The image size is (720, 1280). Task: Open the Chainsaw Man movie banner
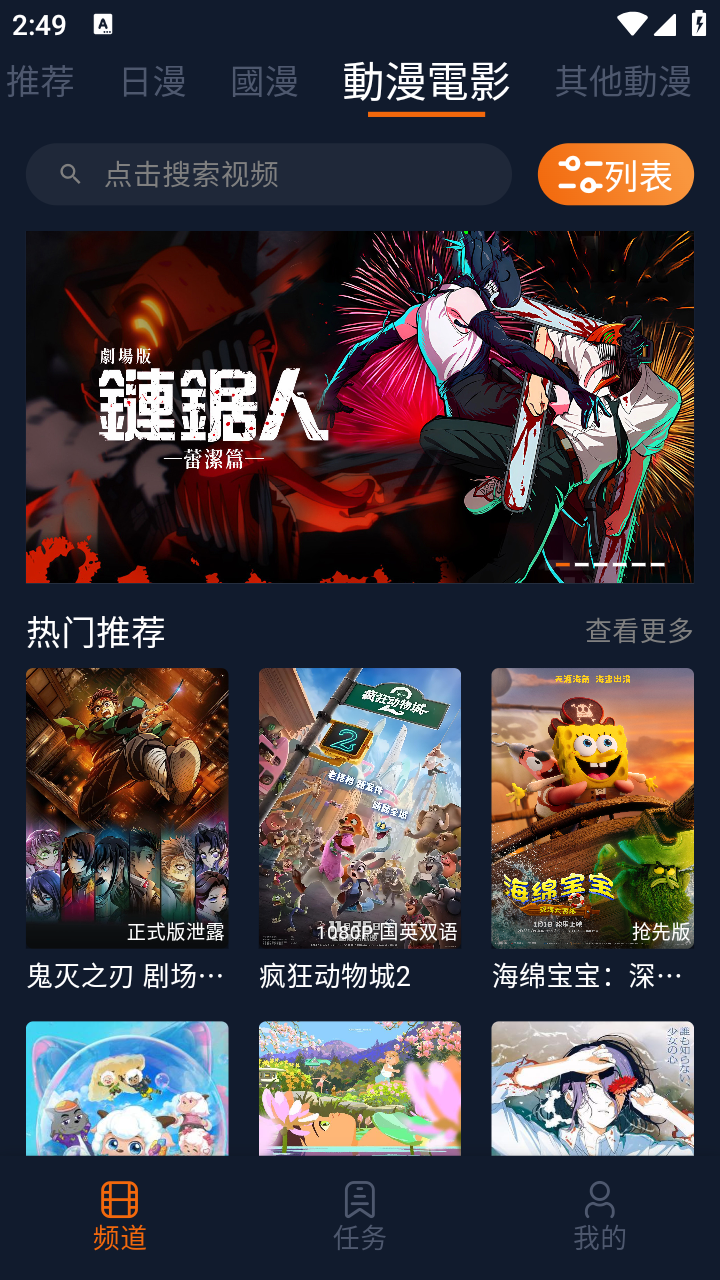360,406
